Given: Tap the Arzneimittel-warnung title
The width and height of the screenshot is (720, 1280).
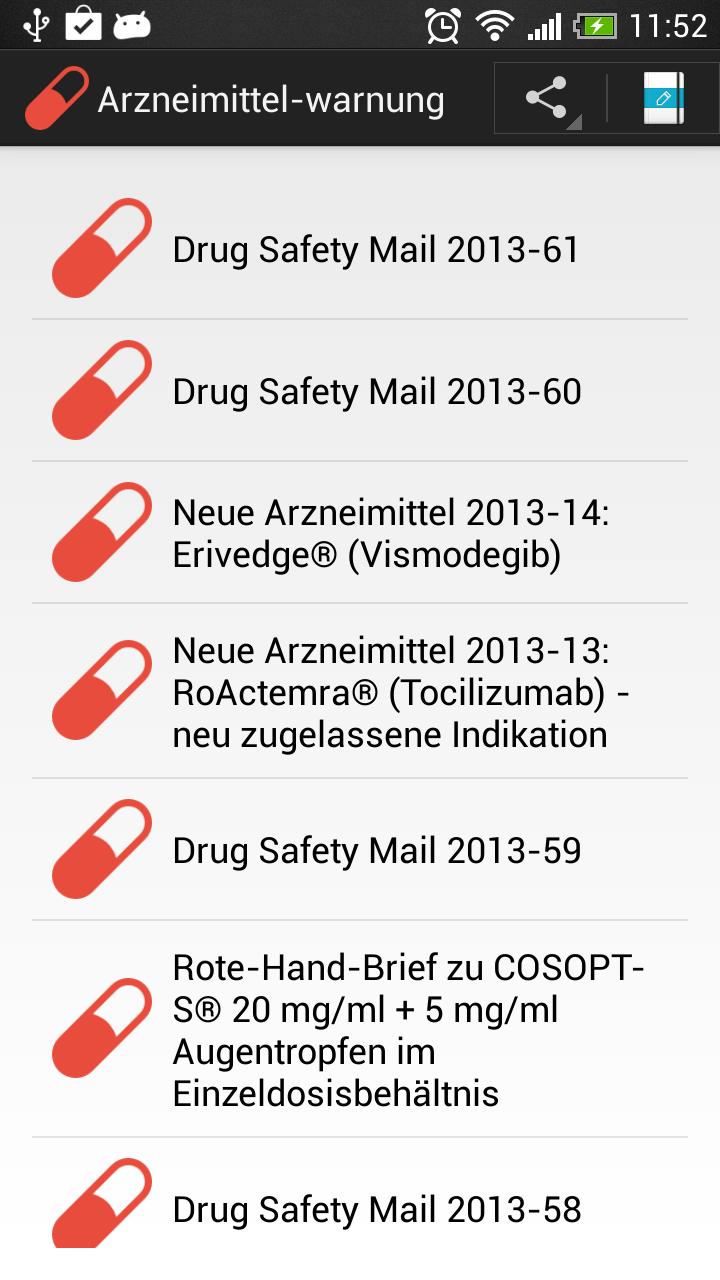Looking at the screenshot, I should tap(270, 98).
